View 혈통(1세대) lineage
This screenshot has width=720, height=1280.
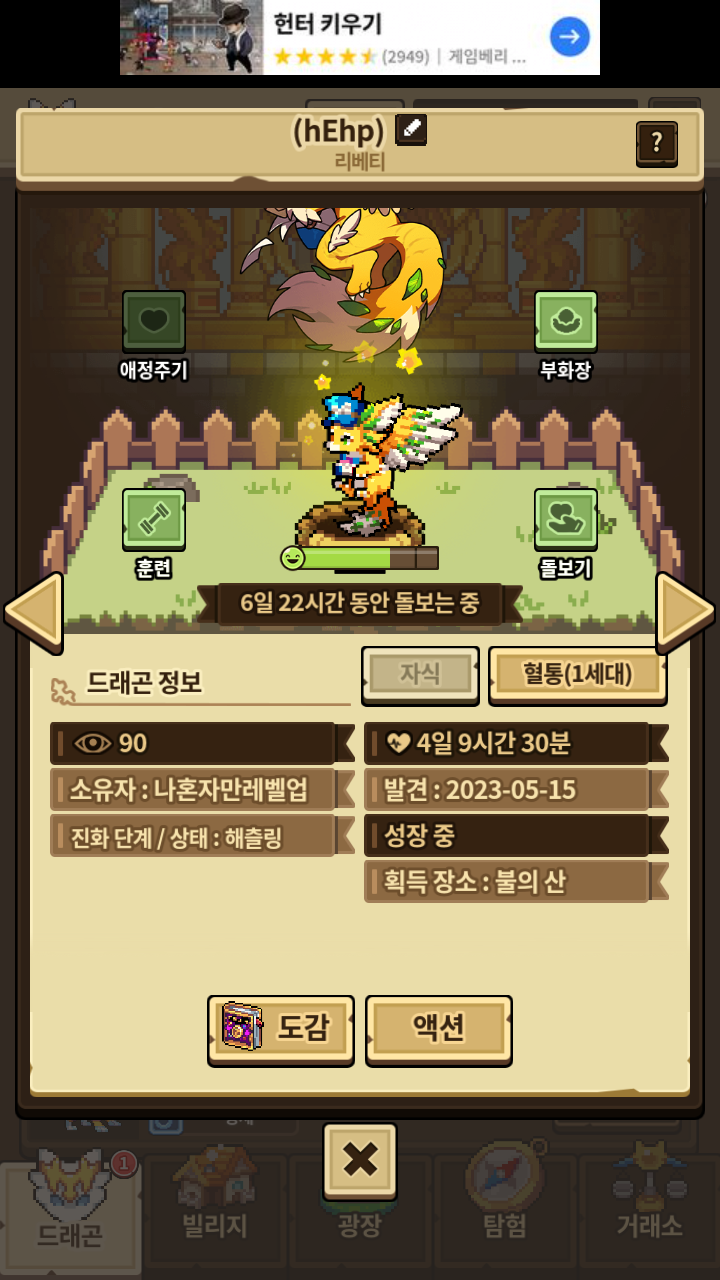[577, 675]
